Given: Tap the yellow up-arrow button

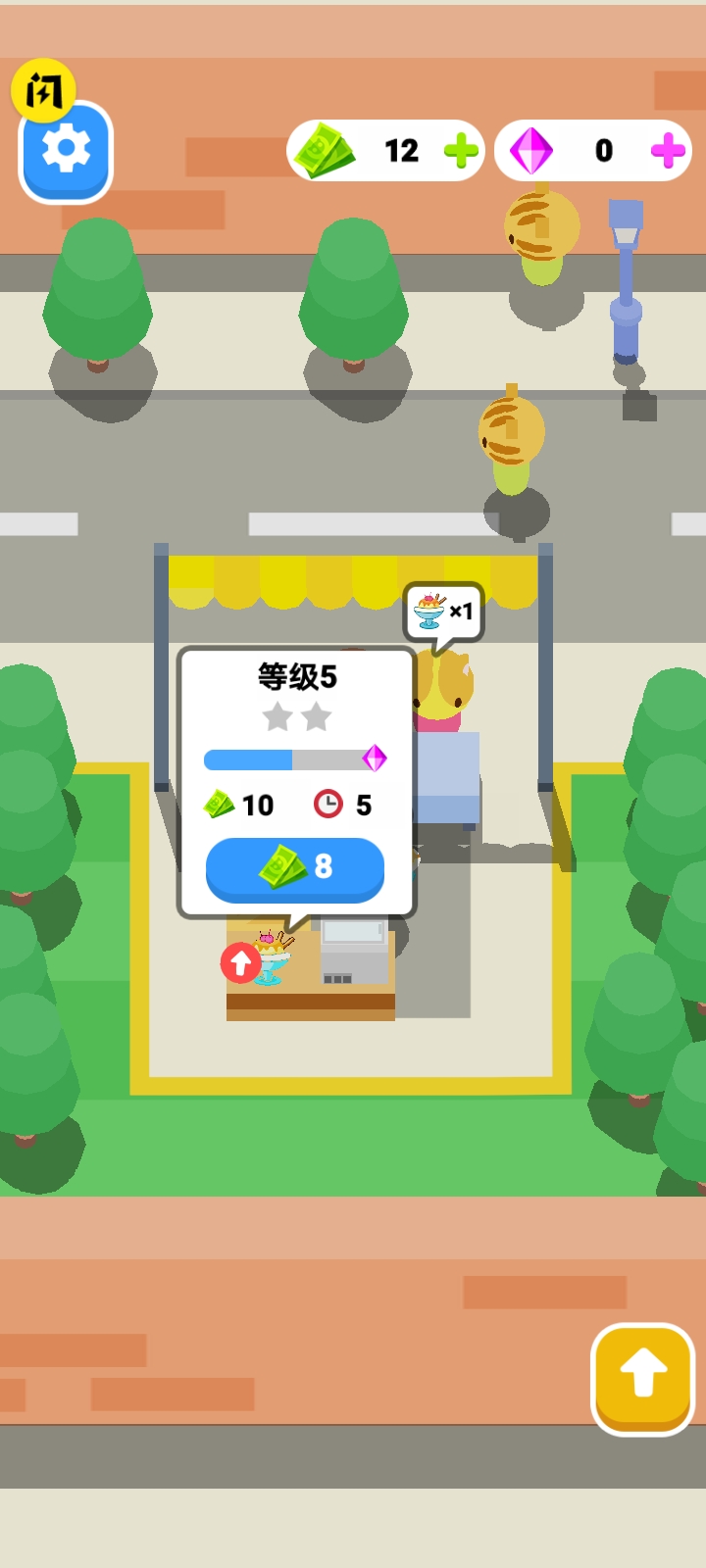Looking at the screenshot, I should [643, 1378].
